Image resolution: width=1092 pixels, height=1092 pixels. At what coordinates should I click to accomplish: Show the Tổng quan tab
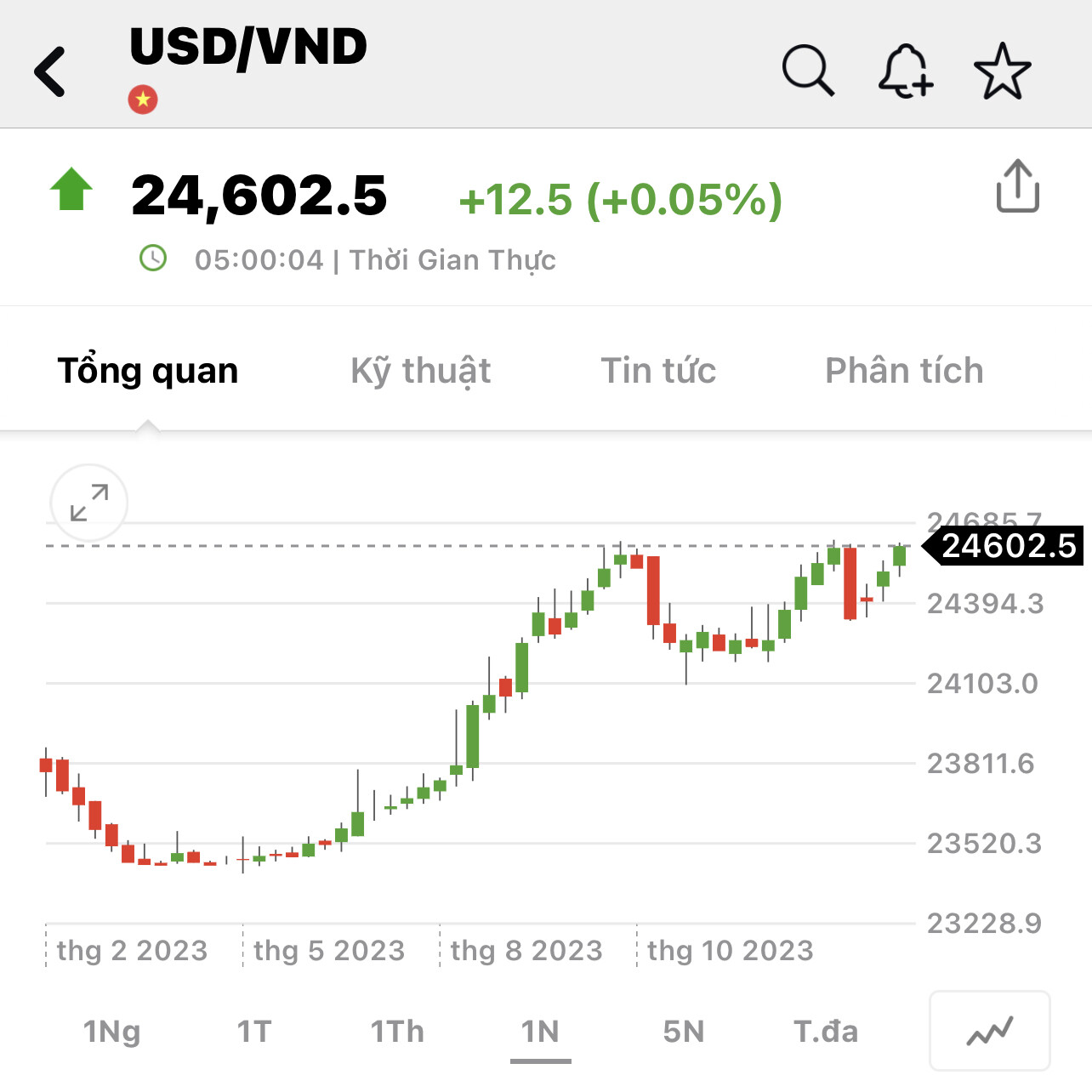[x=148, y=371]
